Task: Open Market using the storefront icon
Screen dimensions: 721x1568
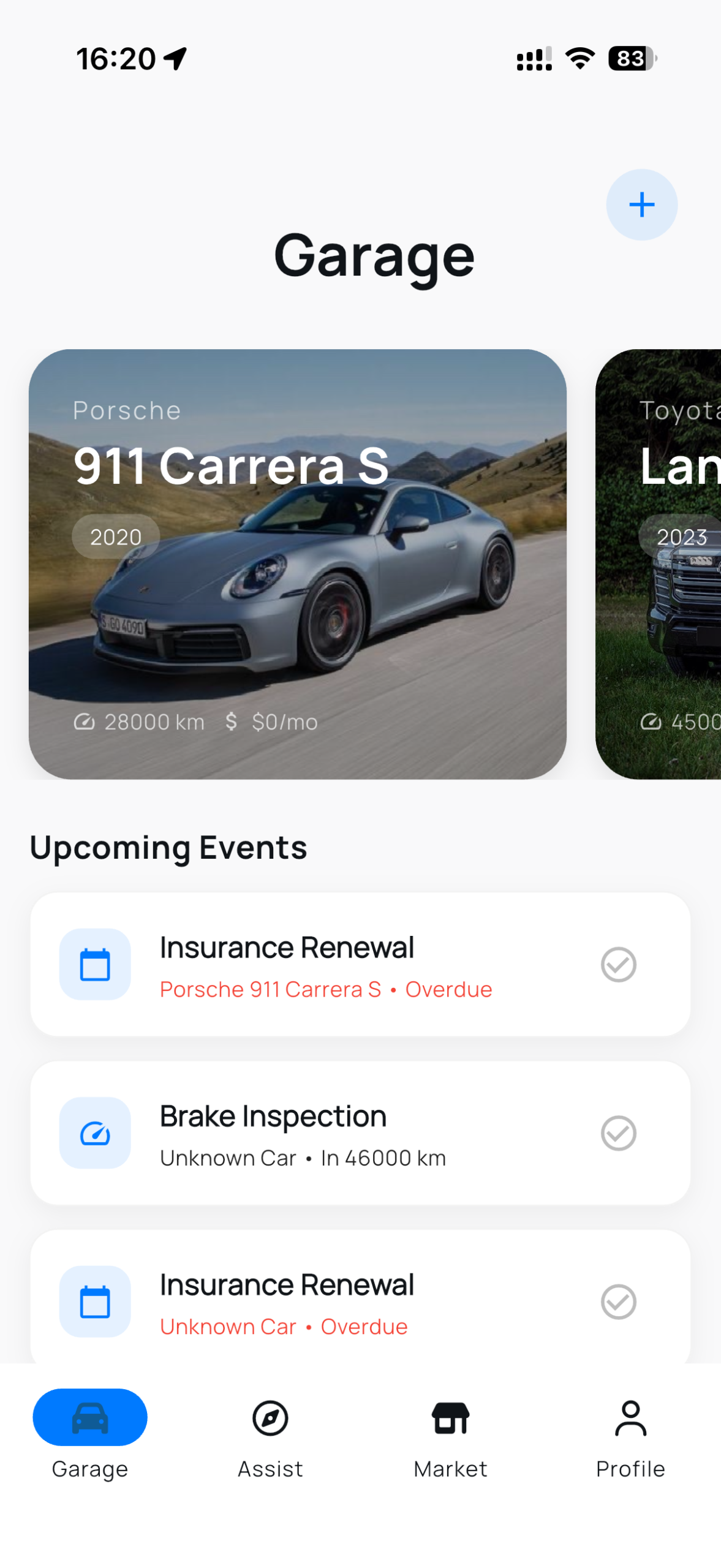Action: (450, 1418)
